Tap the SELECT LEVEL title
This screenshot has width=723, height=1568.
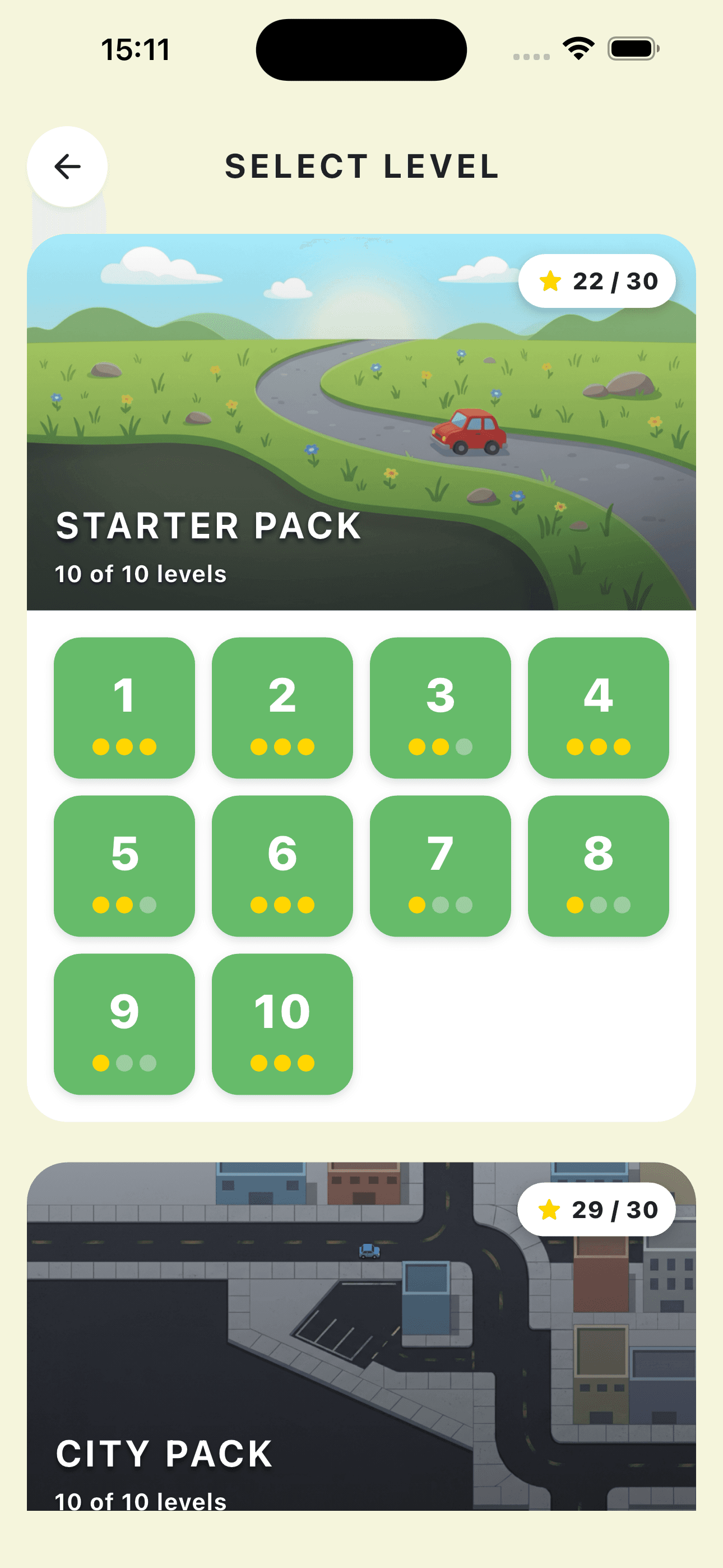click(x=361, y=166)
